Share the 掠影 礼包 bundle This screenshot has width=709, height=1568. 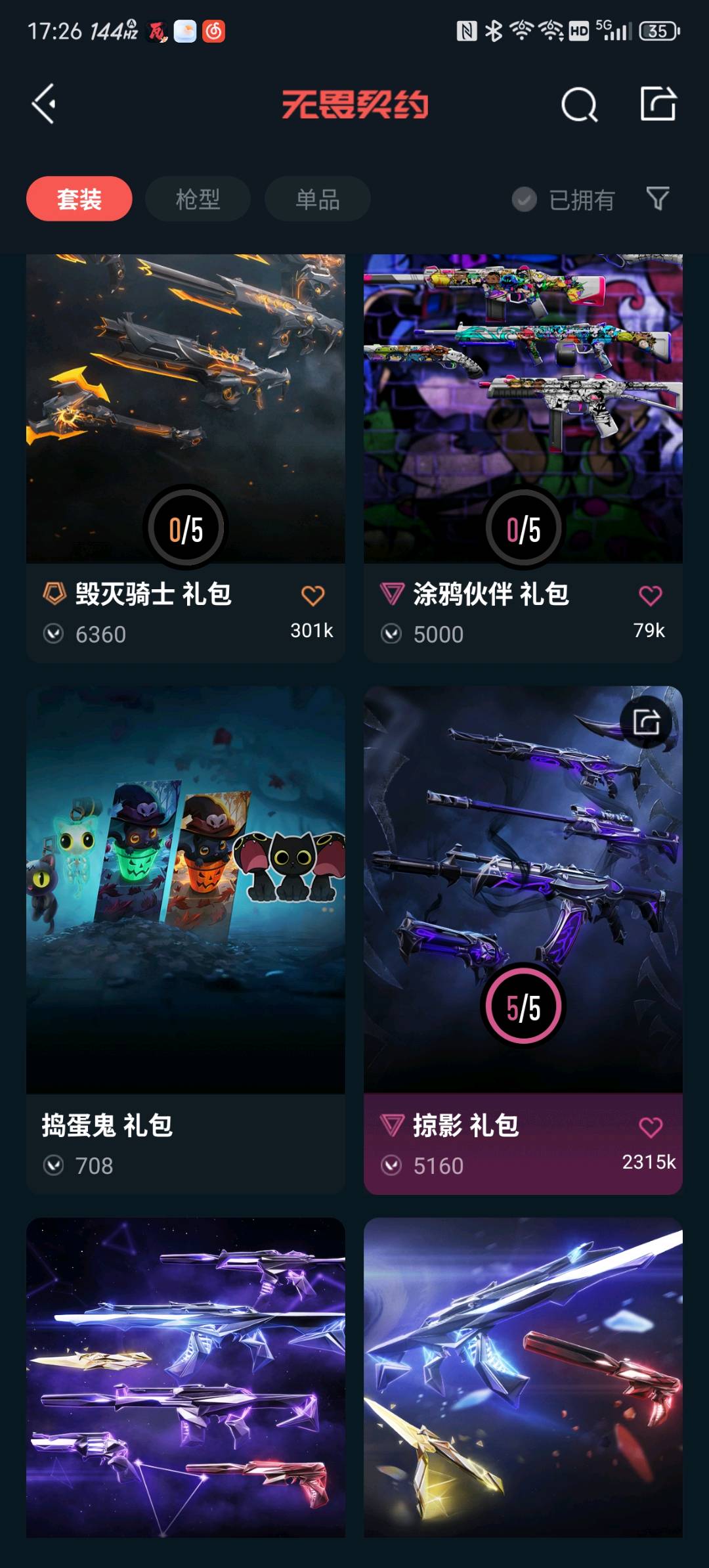coord(646,722)
